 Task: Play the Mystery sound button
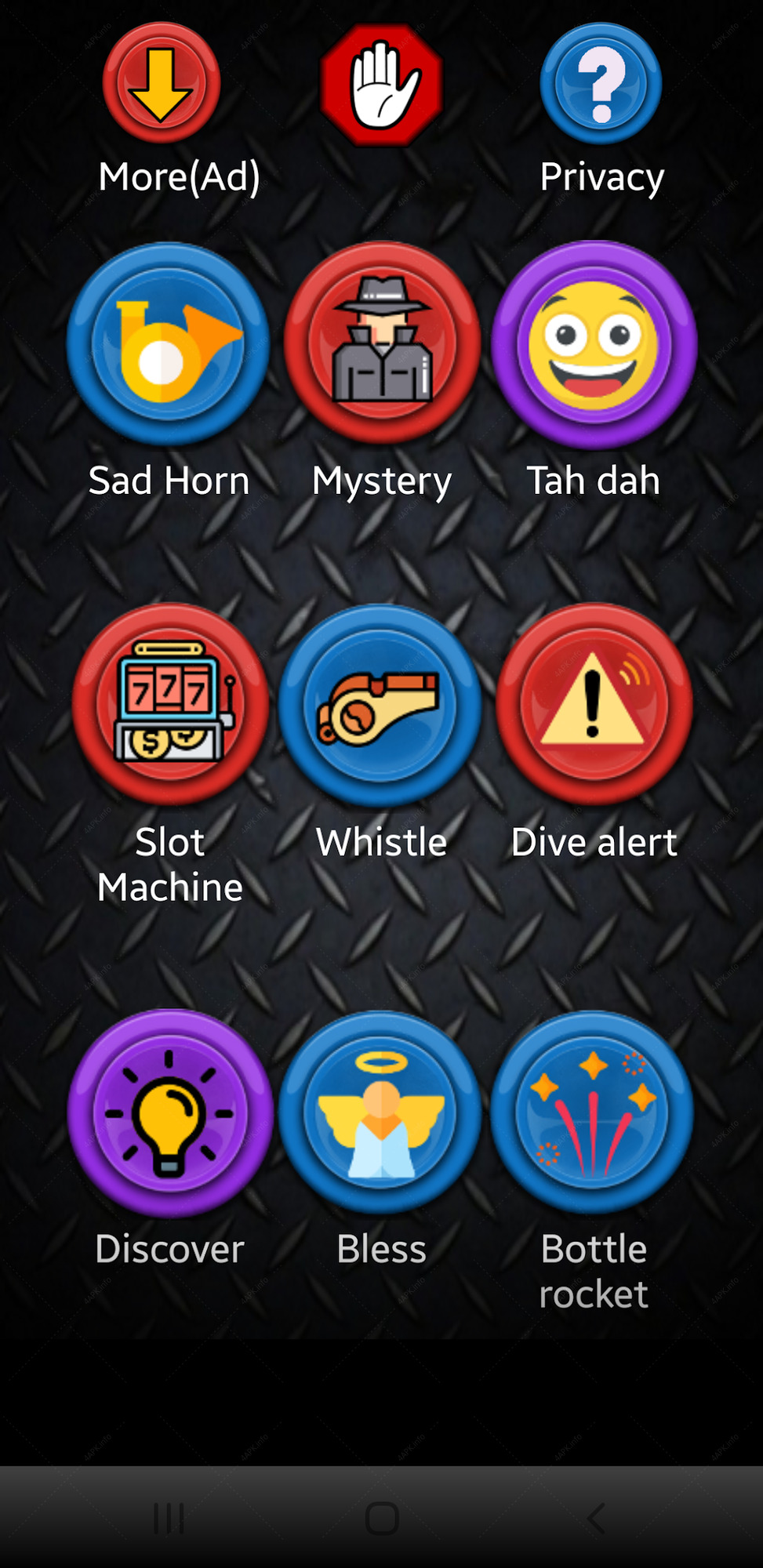click(x=382, y=343)
